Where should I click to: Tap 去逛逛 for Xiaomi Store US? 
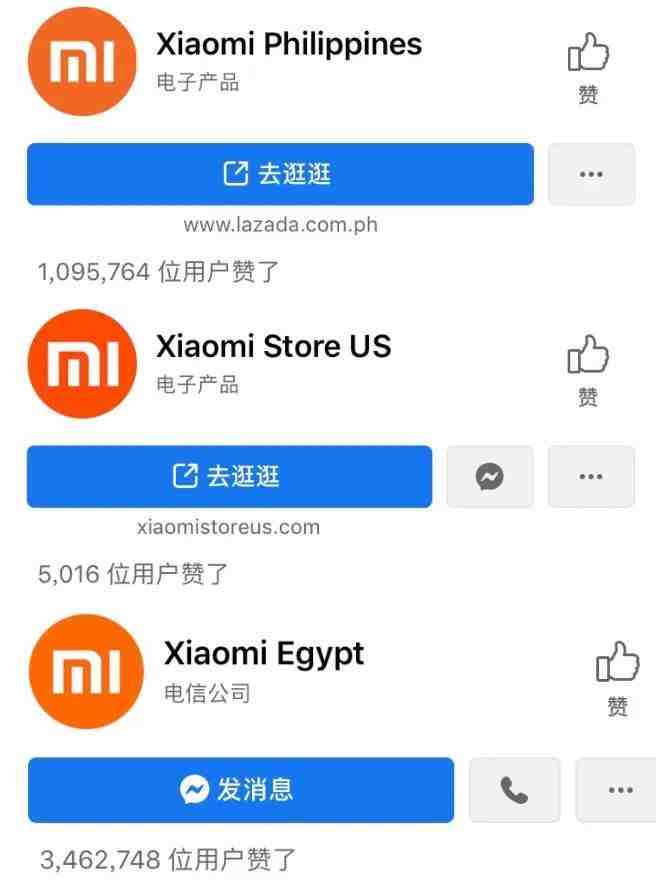[x=229, y=477]
